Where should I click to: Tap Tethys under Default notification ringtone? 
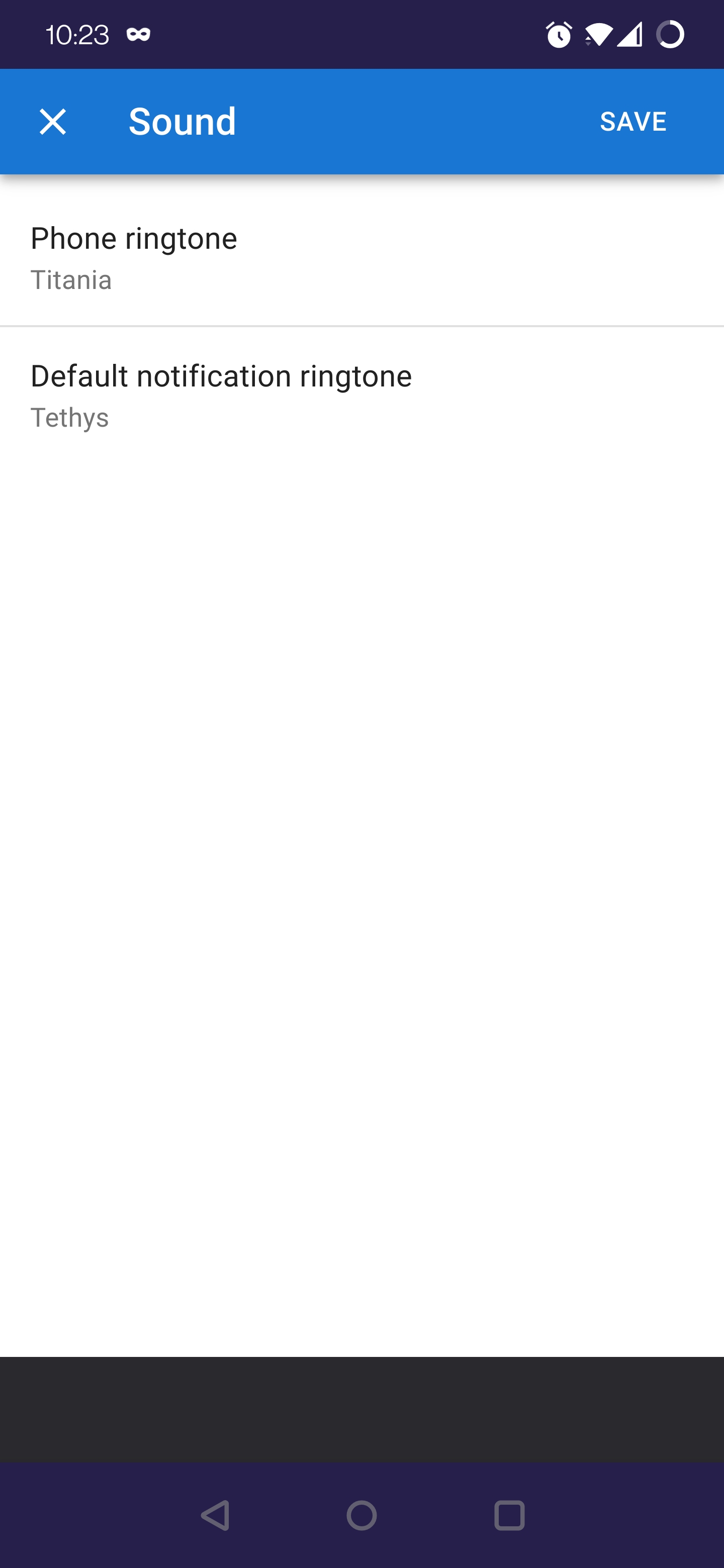pyautogui.click(x=69, y=418)
